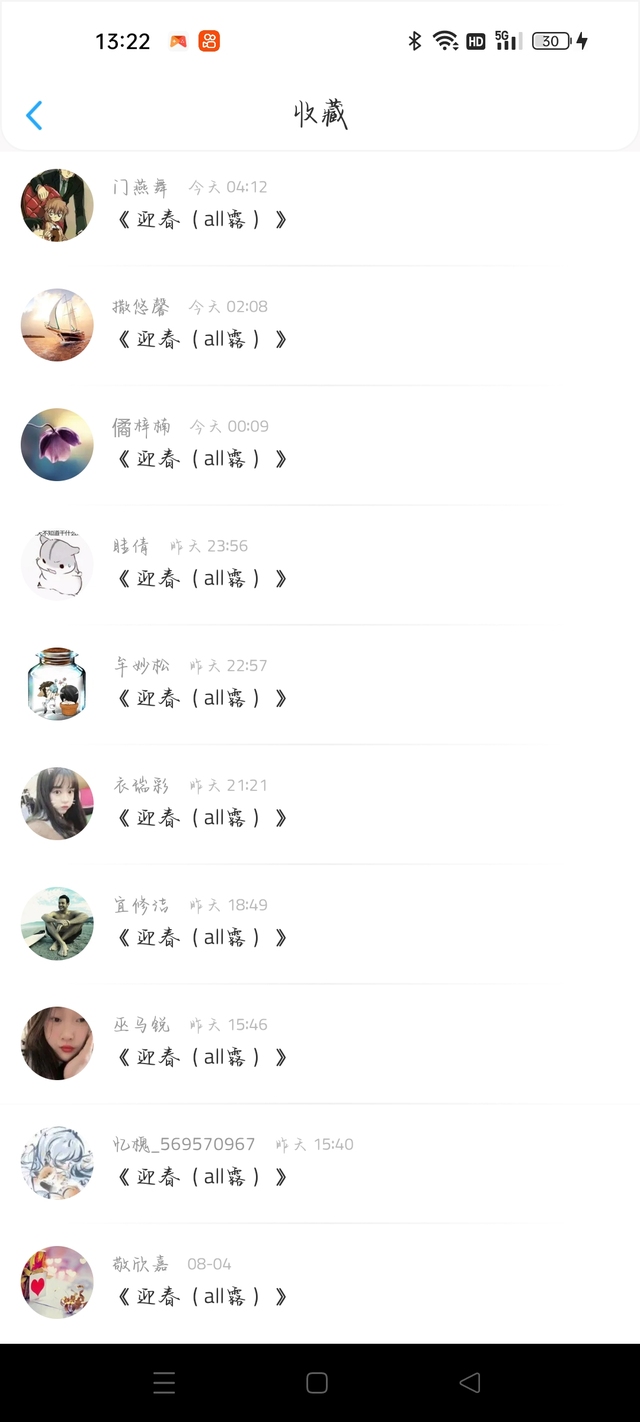
Task: Go back from the 收藏 page
Action: (34, 116)
